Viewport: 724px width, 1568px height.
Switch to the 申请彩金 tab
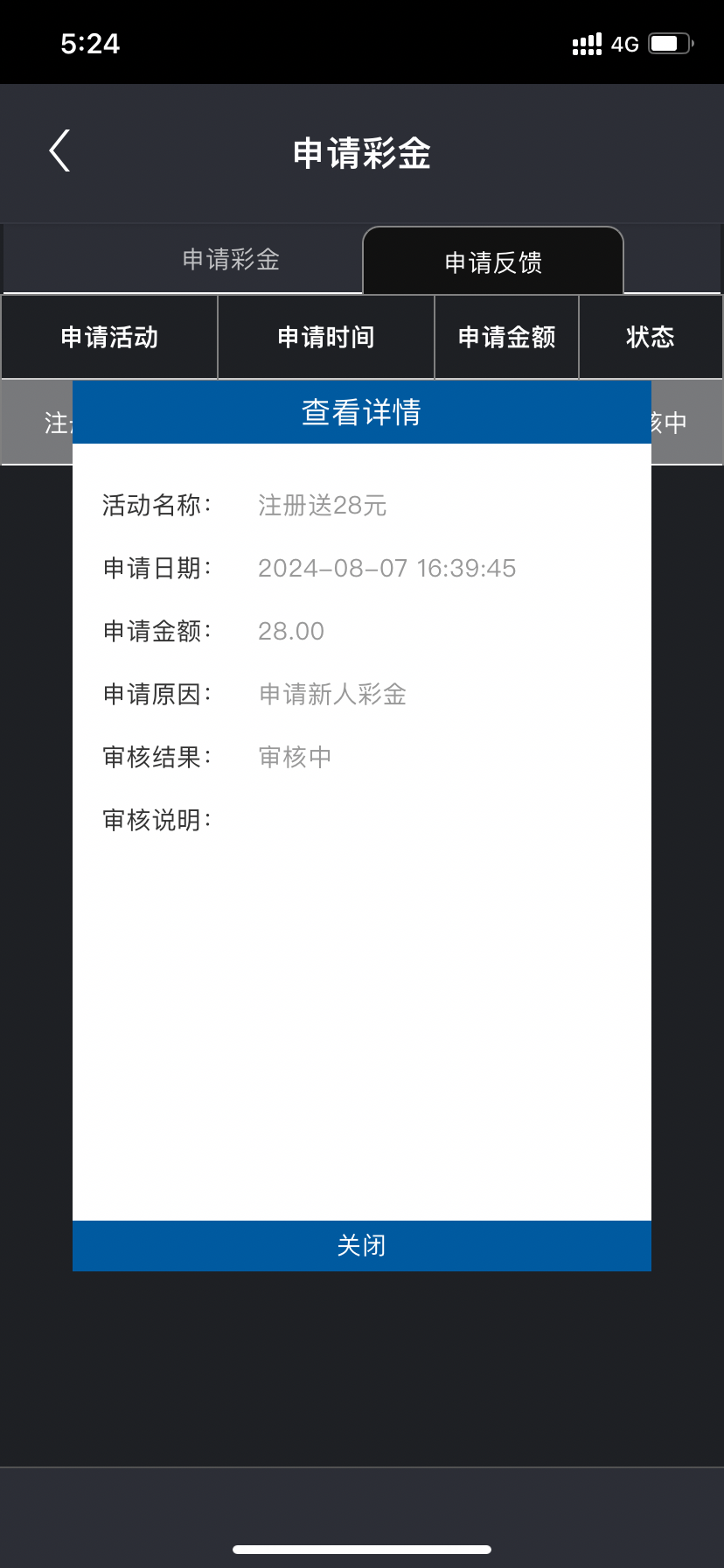231,260
